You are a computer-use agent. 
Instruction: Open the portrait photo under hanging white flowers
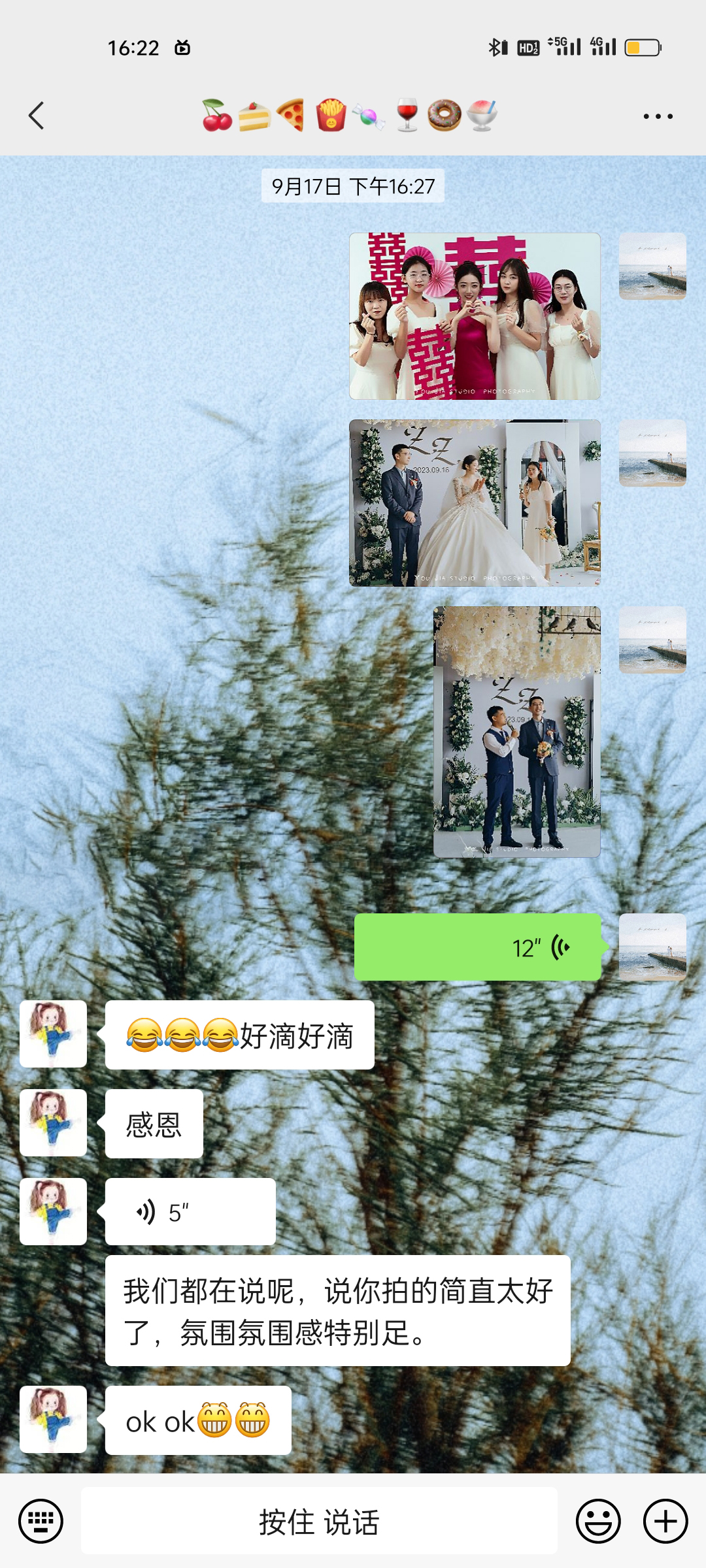516,732
